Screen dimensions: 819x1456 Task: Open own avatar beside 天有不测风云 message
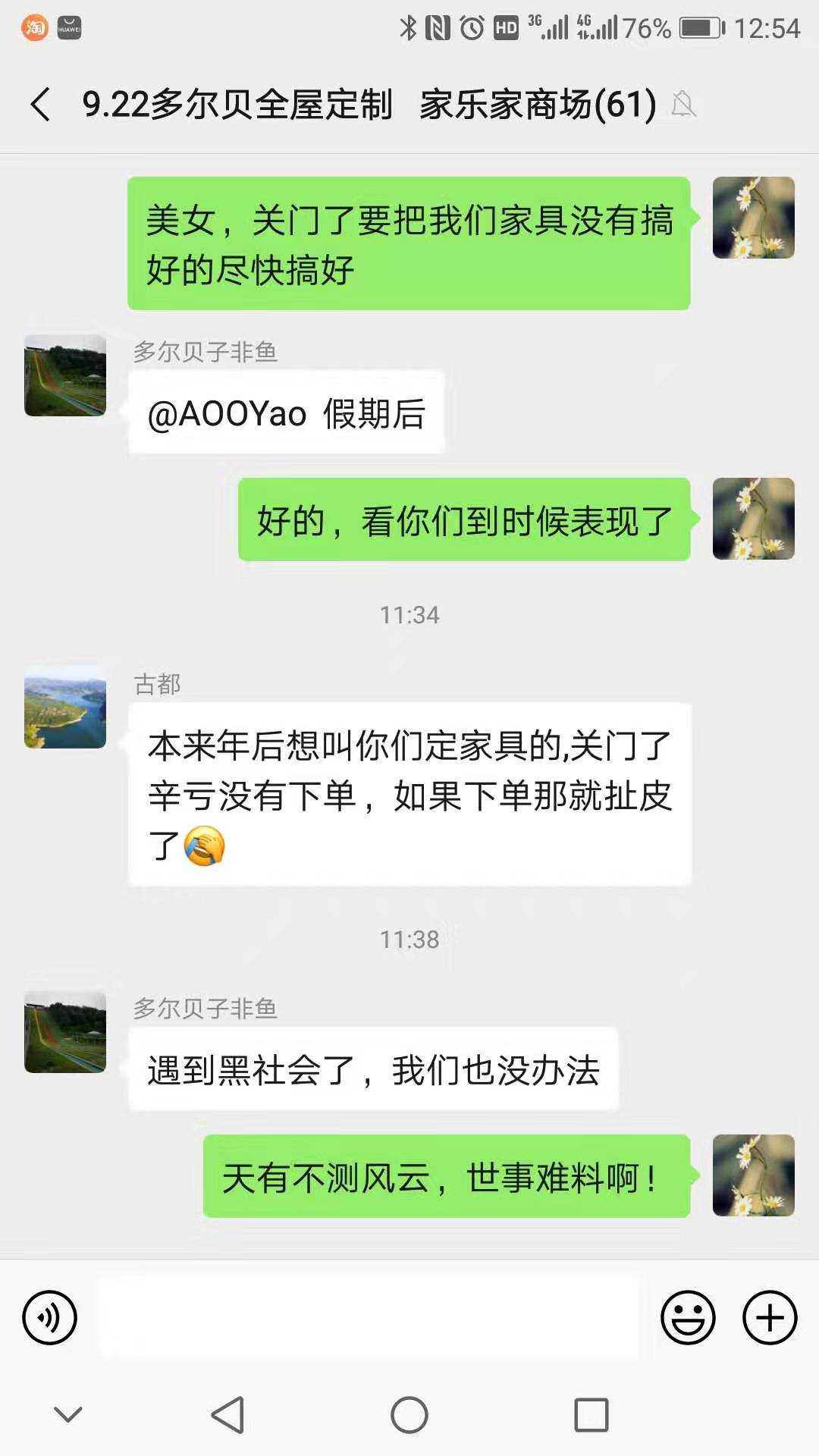(x=754, y=1175)
